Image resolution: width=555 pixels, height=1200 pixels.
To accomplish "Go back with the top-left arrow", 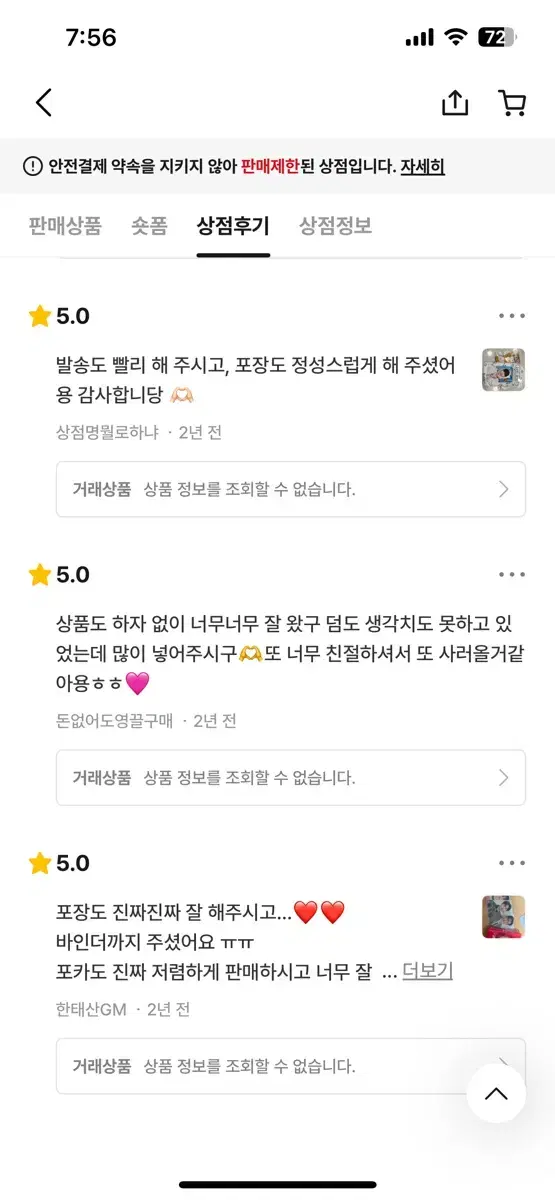I will tap(43, 103).
